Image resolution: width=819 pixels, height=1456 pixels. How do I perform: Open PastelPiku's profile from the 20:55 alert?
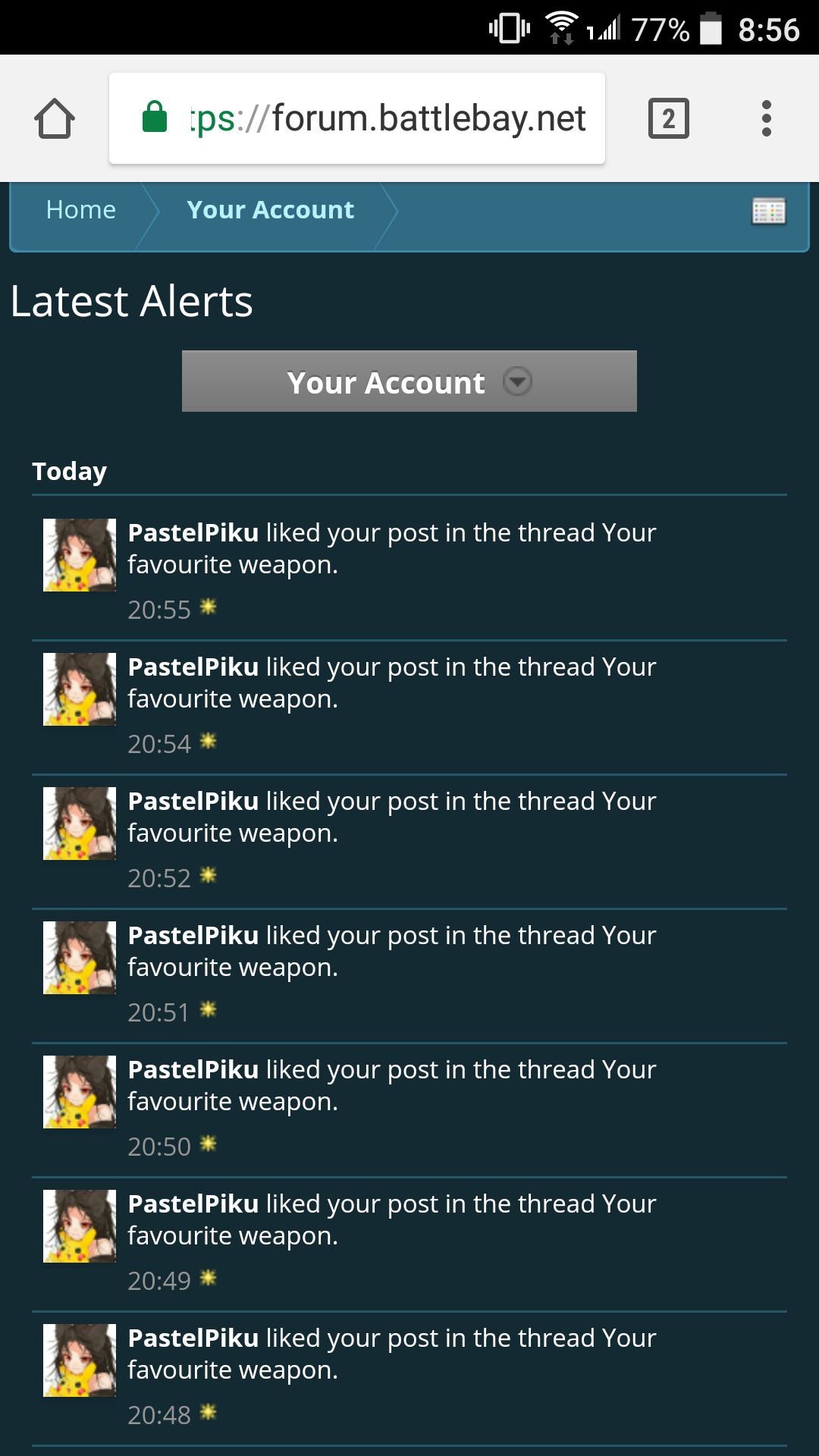pyautogui.click(x=193, y=533)
